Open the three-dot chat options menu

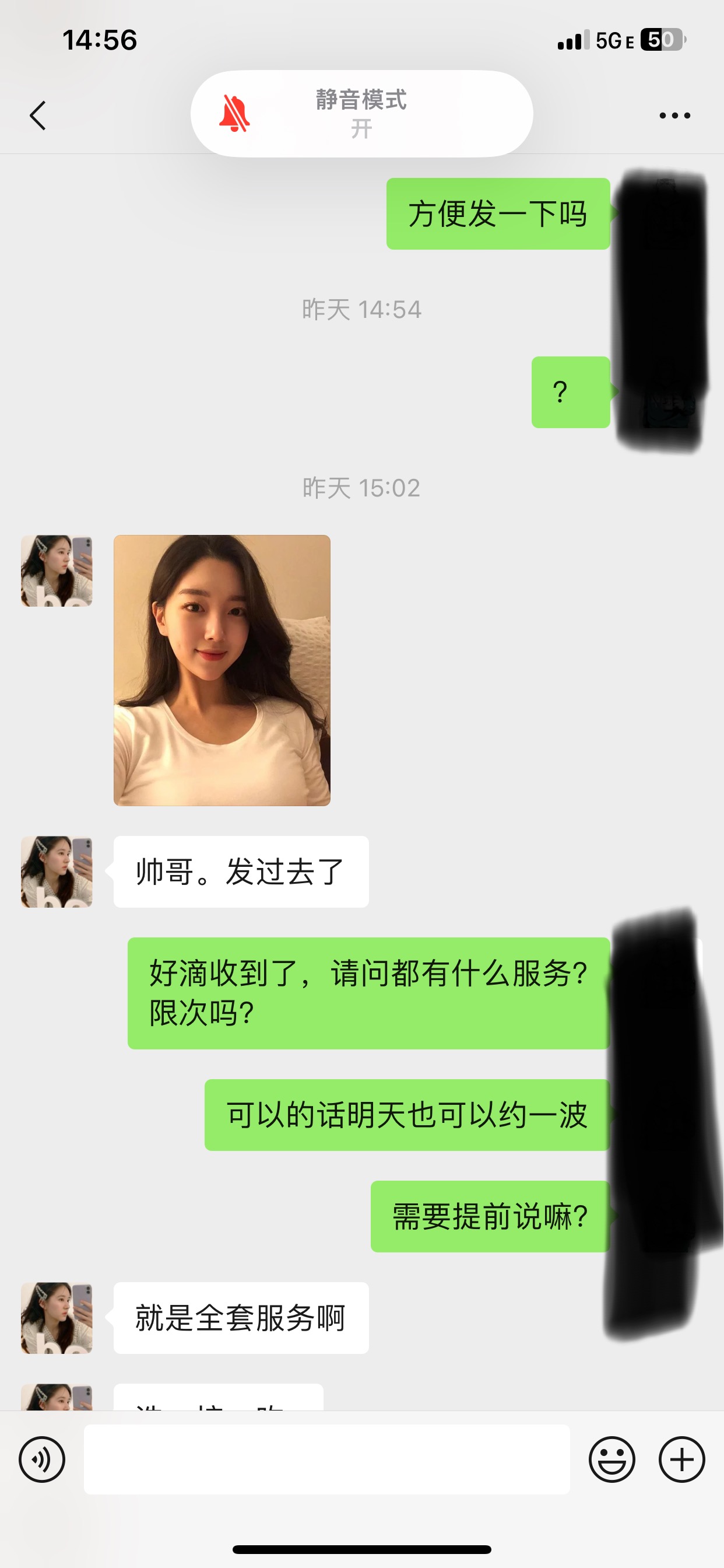pyautogui.click(x=674, y=115)
